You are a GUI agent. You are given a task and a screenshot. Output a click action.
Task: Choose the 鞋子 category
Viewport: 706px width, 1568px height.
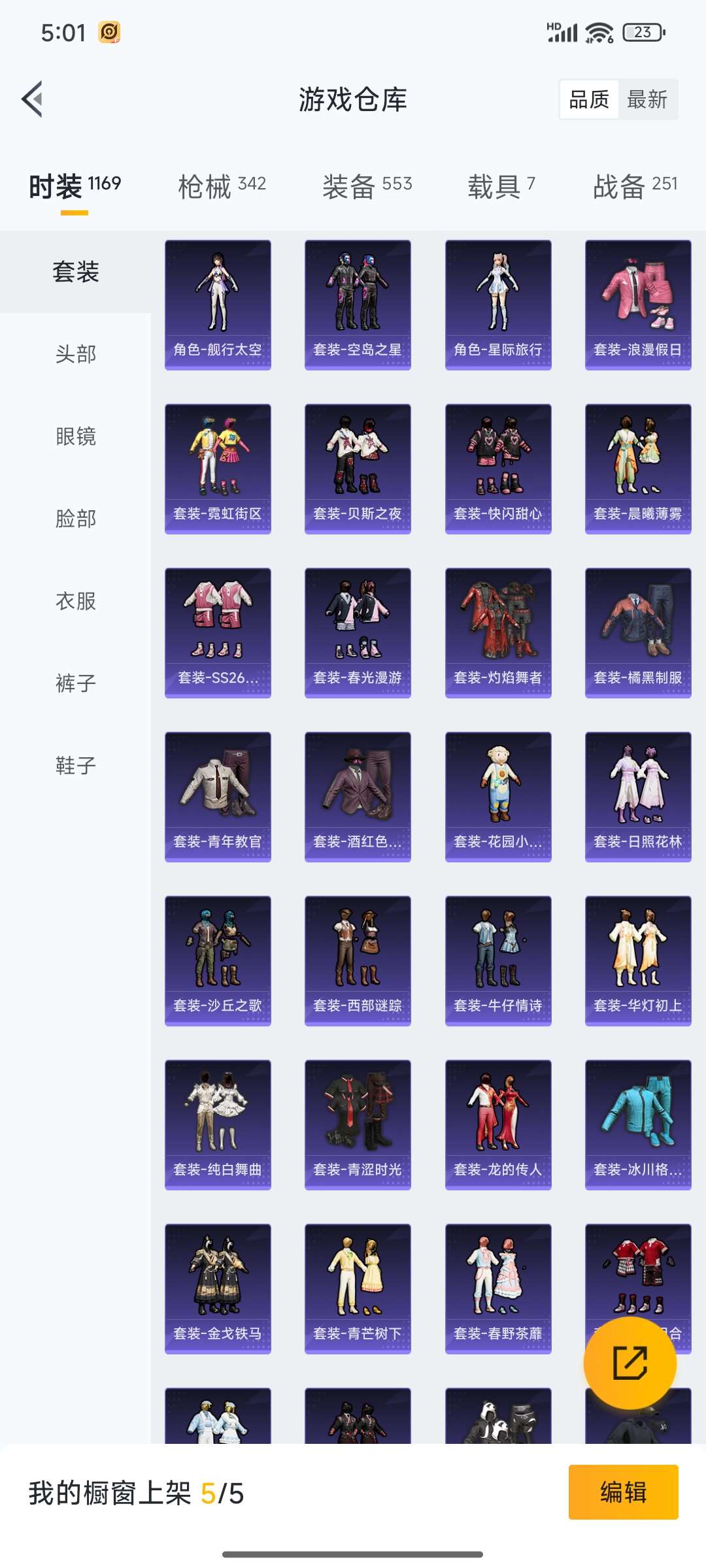[76, 766]
